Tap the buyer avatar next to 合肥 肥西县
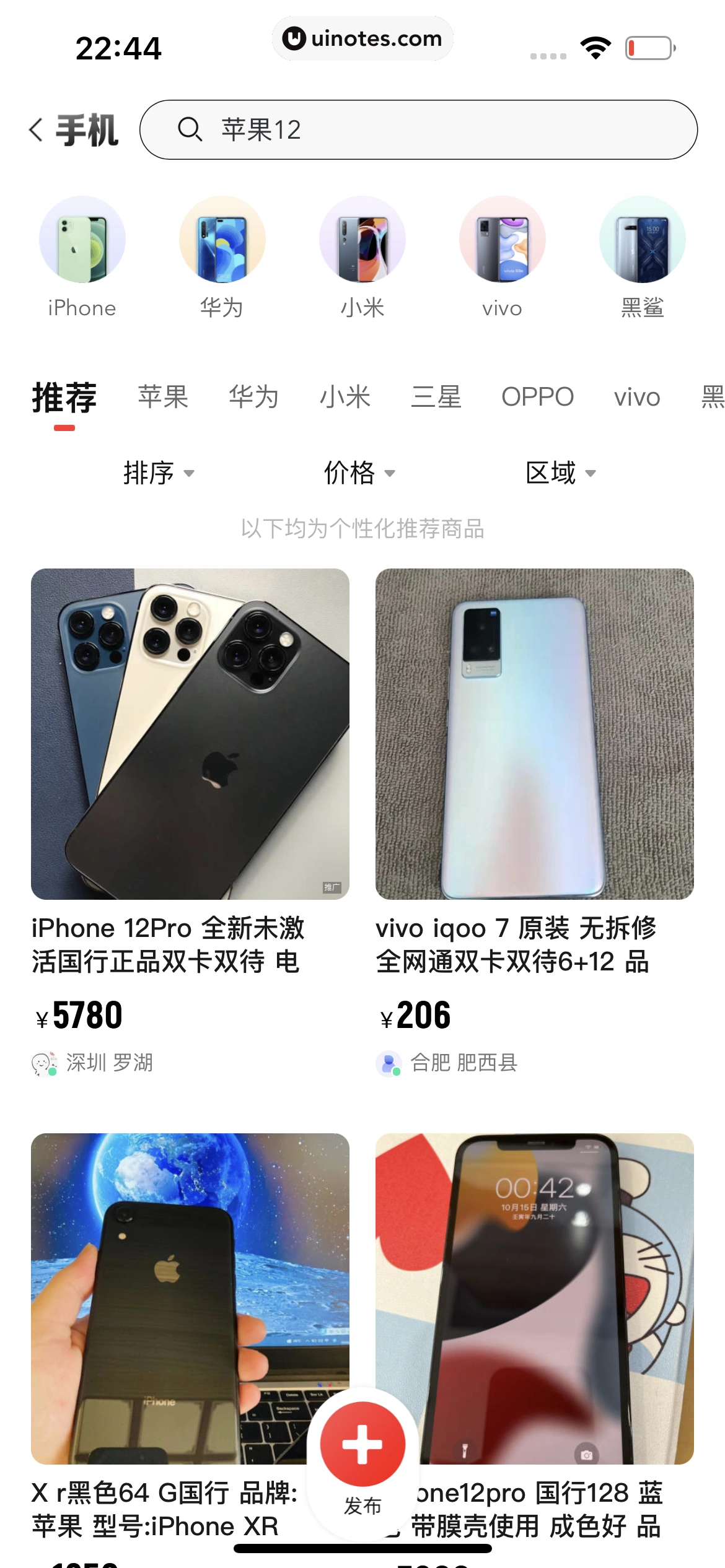725x1568 pixels. tap(390, 1063)
